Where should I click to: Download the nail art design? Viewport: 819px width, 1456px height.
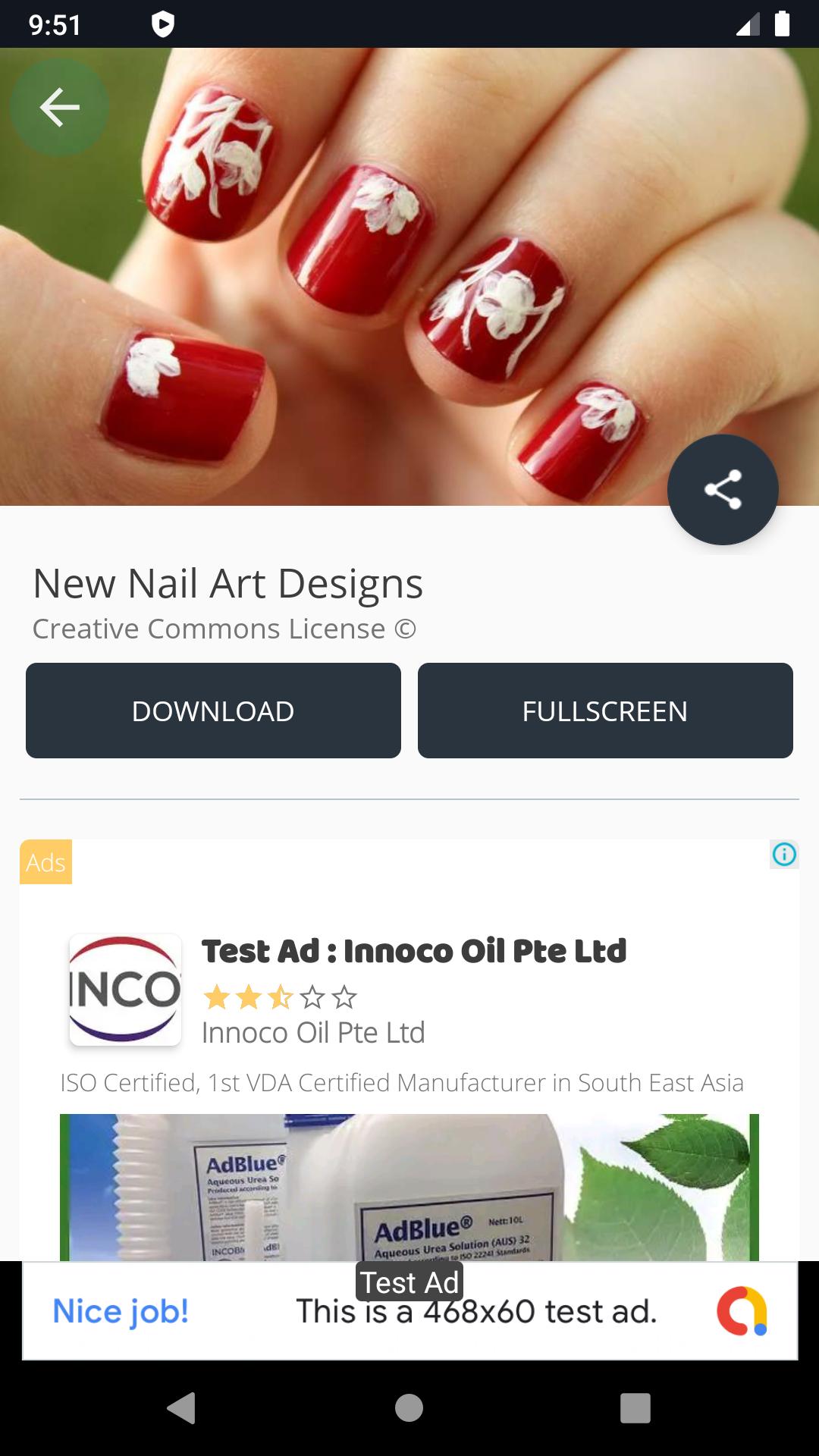point(213,711)
